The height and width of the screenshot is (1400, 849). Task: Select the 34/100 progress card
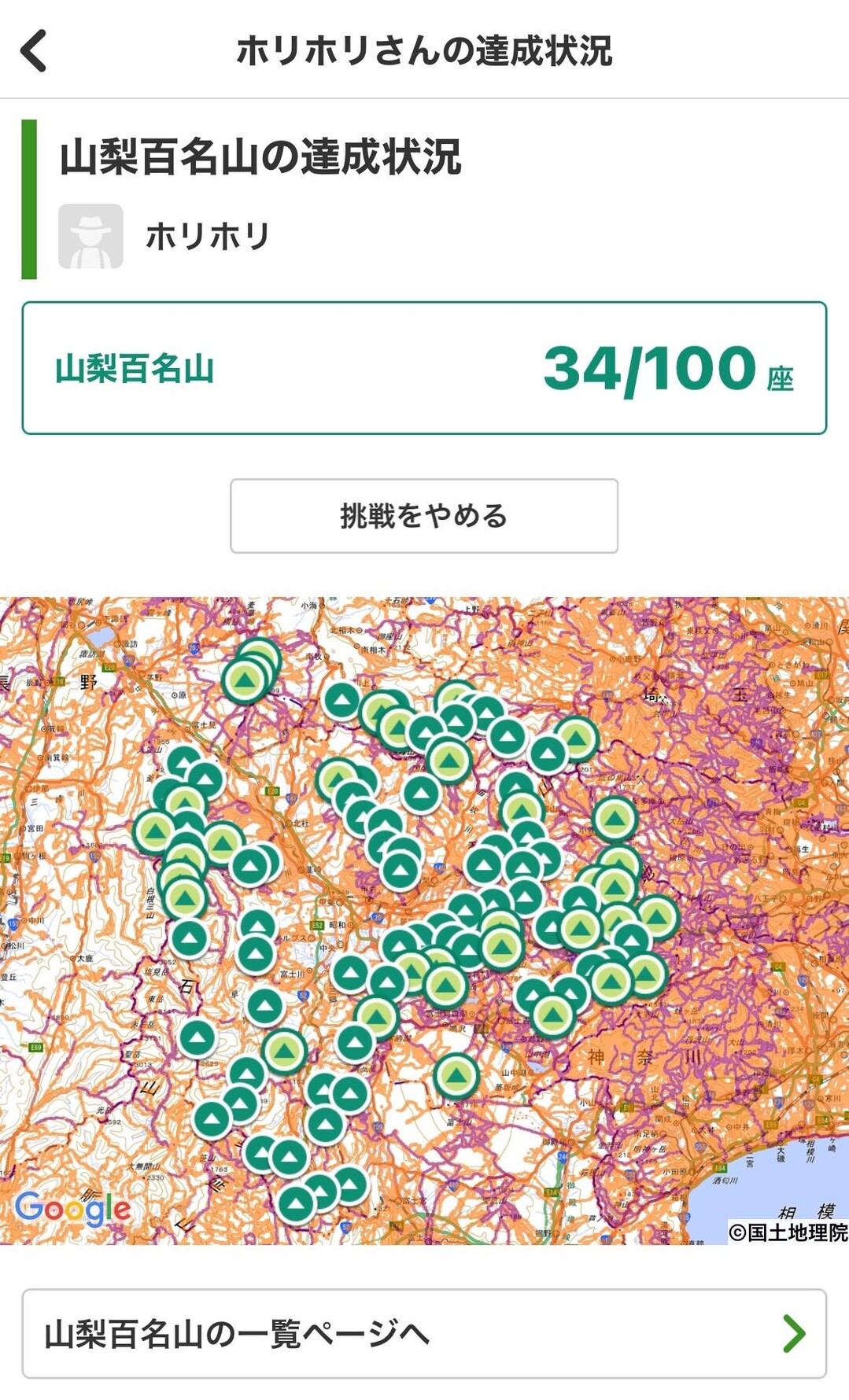click(425, 366)
